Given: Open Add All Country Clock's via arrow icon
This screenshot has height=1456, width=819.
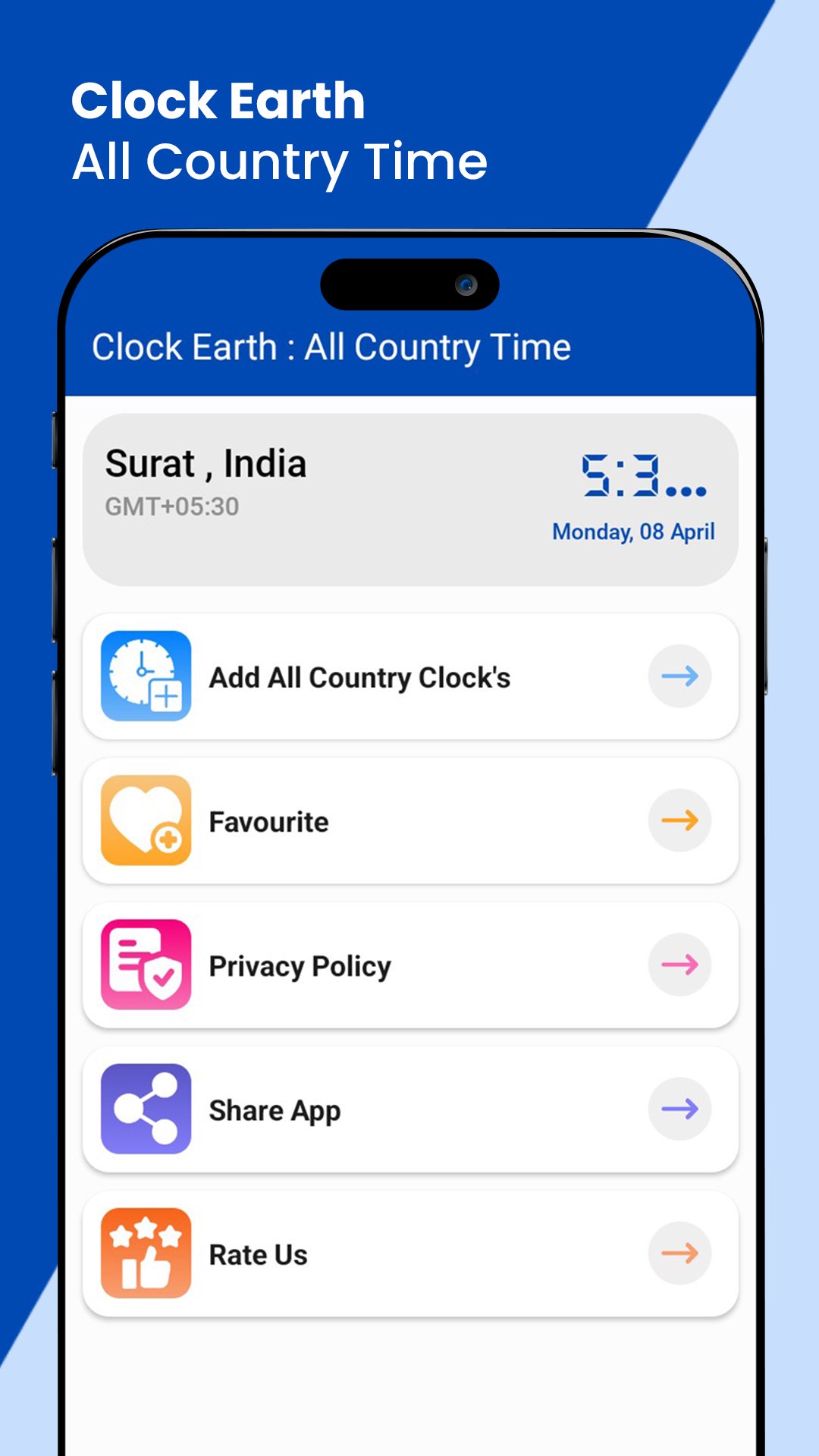Looking at the screenshot, I should tap(679, 677).
